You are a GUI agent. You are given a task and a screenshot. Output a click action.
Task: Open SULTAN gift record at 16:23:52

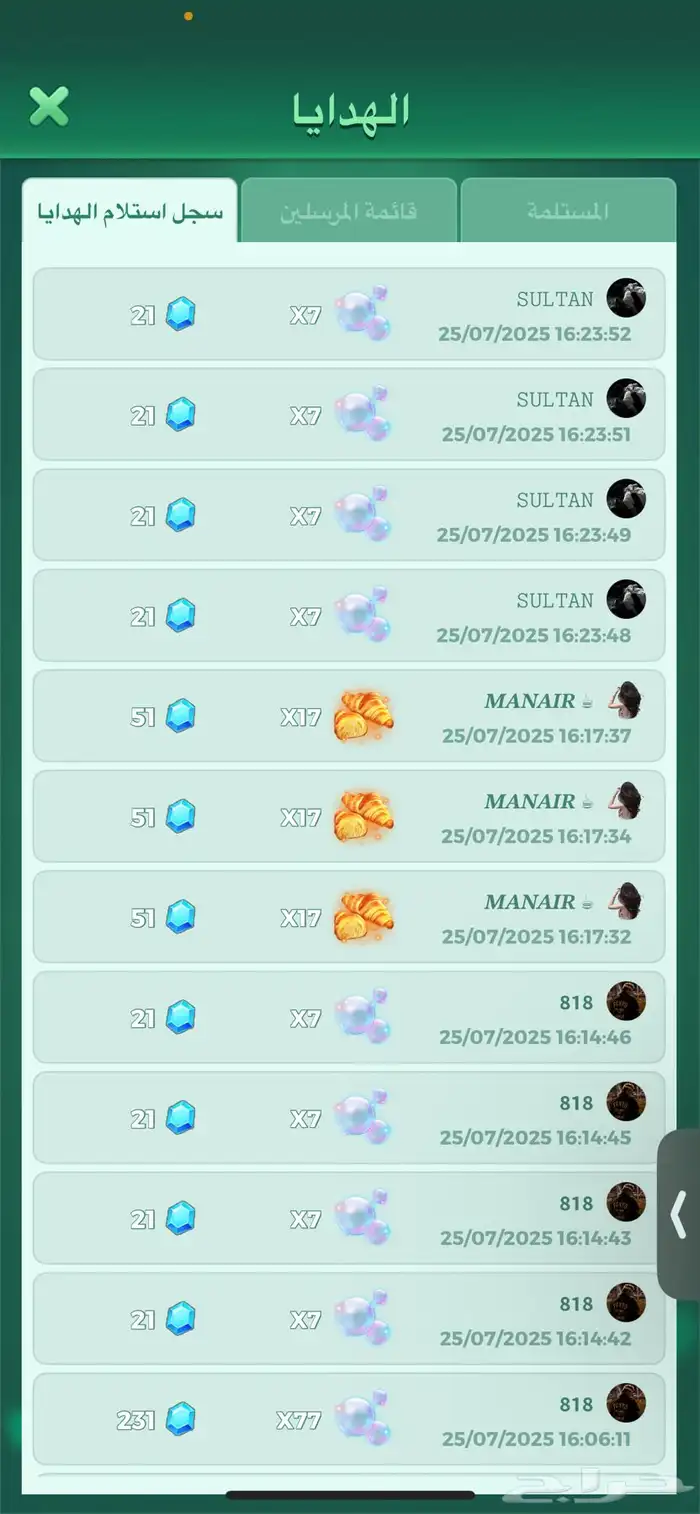[x=349, y=314]
